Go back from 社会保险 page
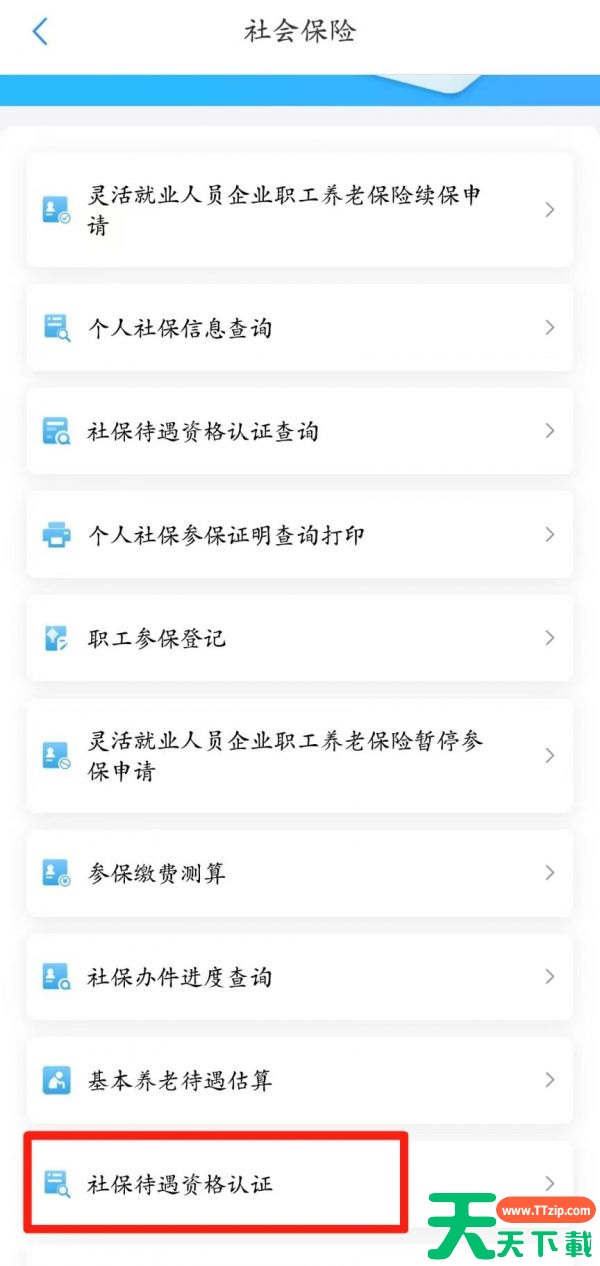 pyautogui.click(x=40, y=31)
